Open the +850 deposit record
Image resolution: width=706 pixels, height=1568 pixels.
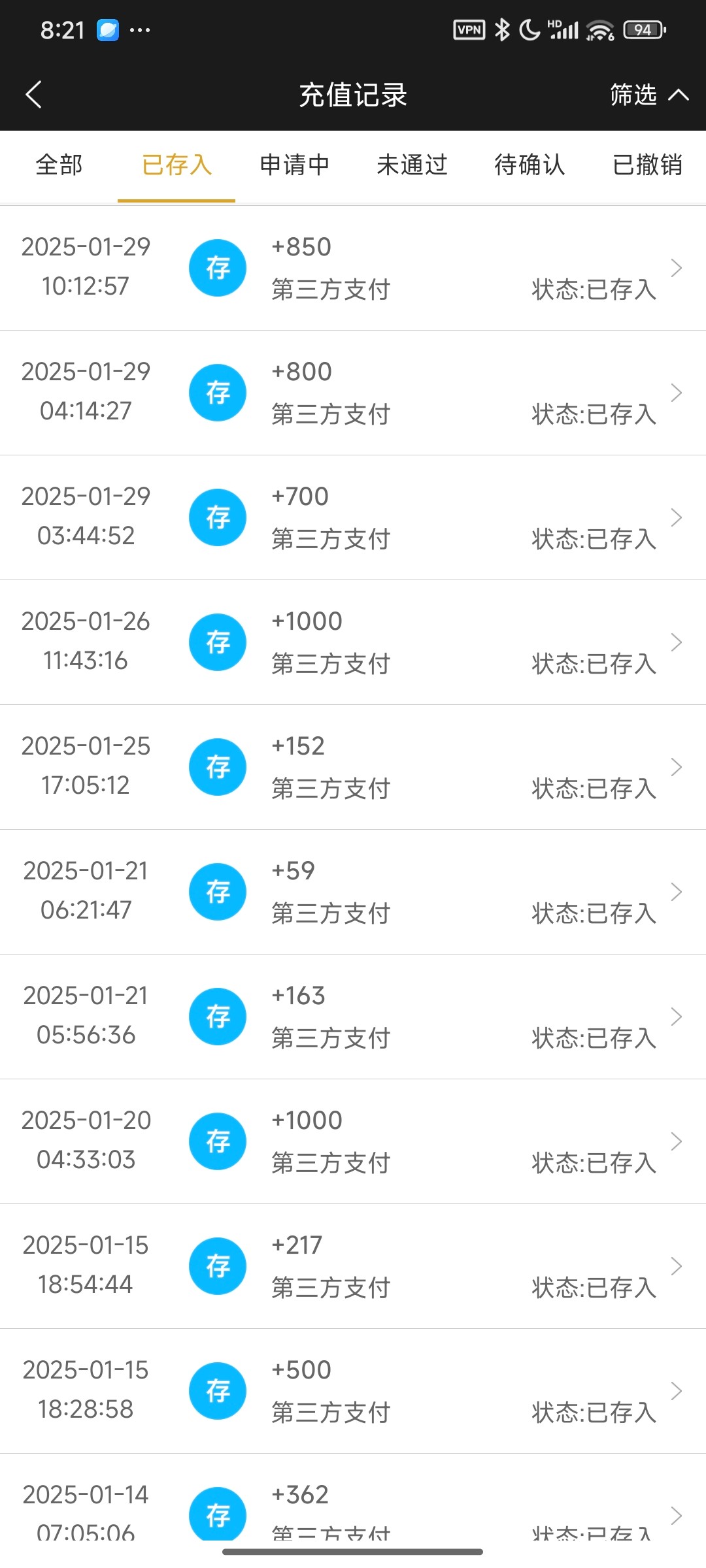click(x=353, y=268)
